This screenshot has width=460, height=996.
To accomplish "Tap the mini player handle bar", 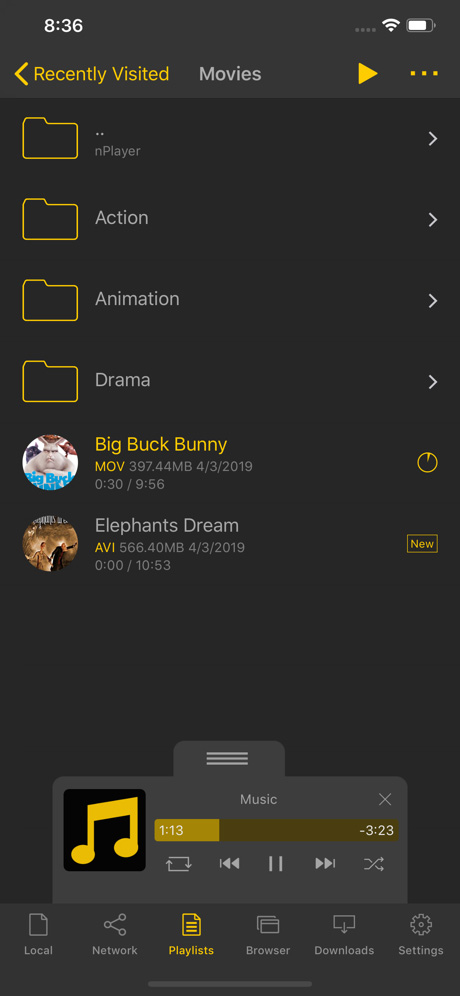I will pyautogui.click(x=227, y=758).
